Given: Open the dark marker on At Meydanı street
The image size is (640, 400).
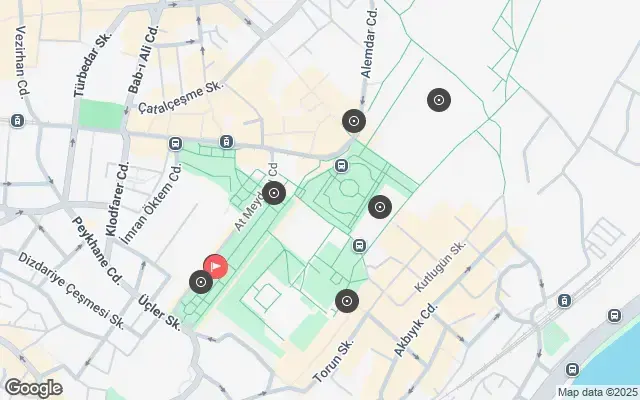Looking at the screenshot, I should click(273, 194).
